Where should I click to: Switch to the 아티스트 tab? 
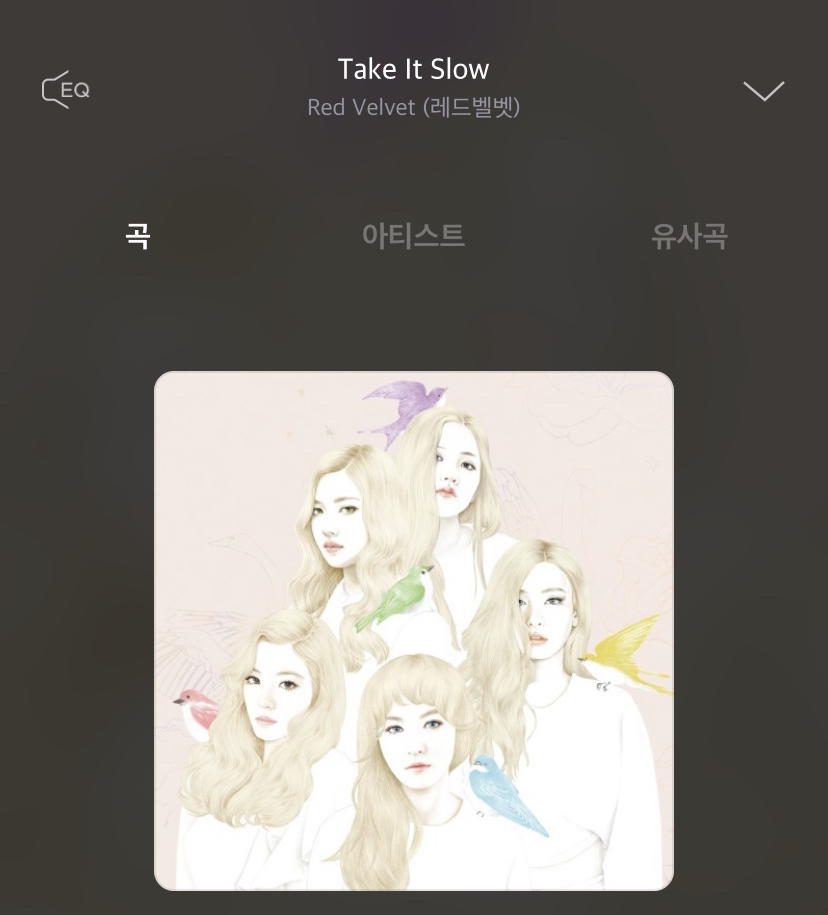point(413,236)
